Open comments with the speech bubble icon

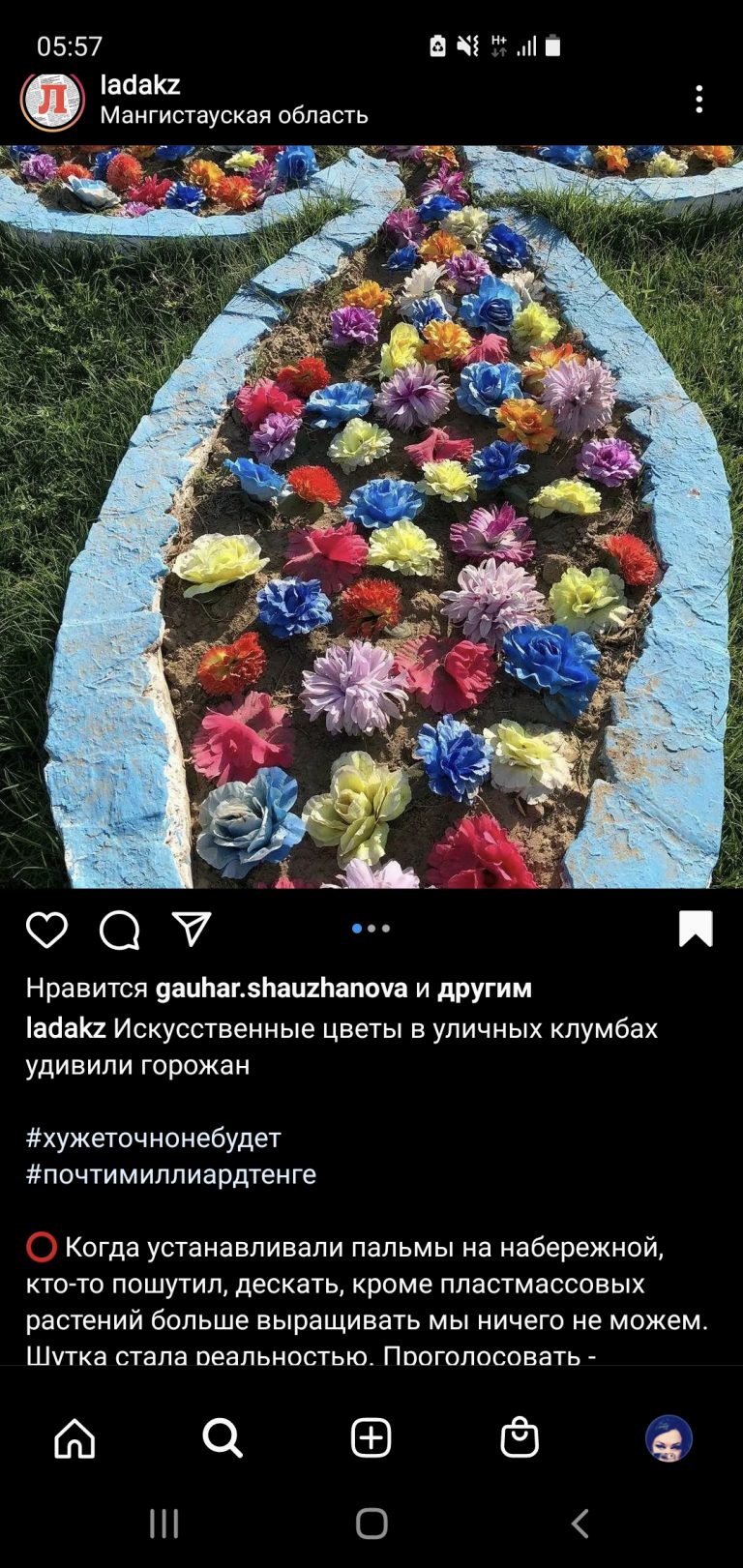click(x=119, y=930)
